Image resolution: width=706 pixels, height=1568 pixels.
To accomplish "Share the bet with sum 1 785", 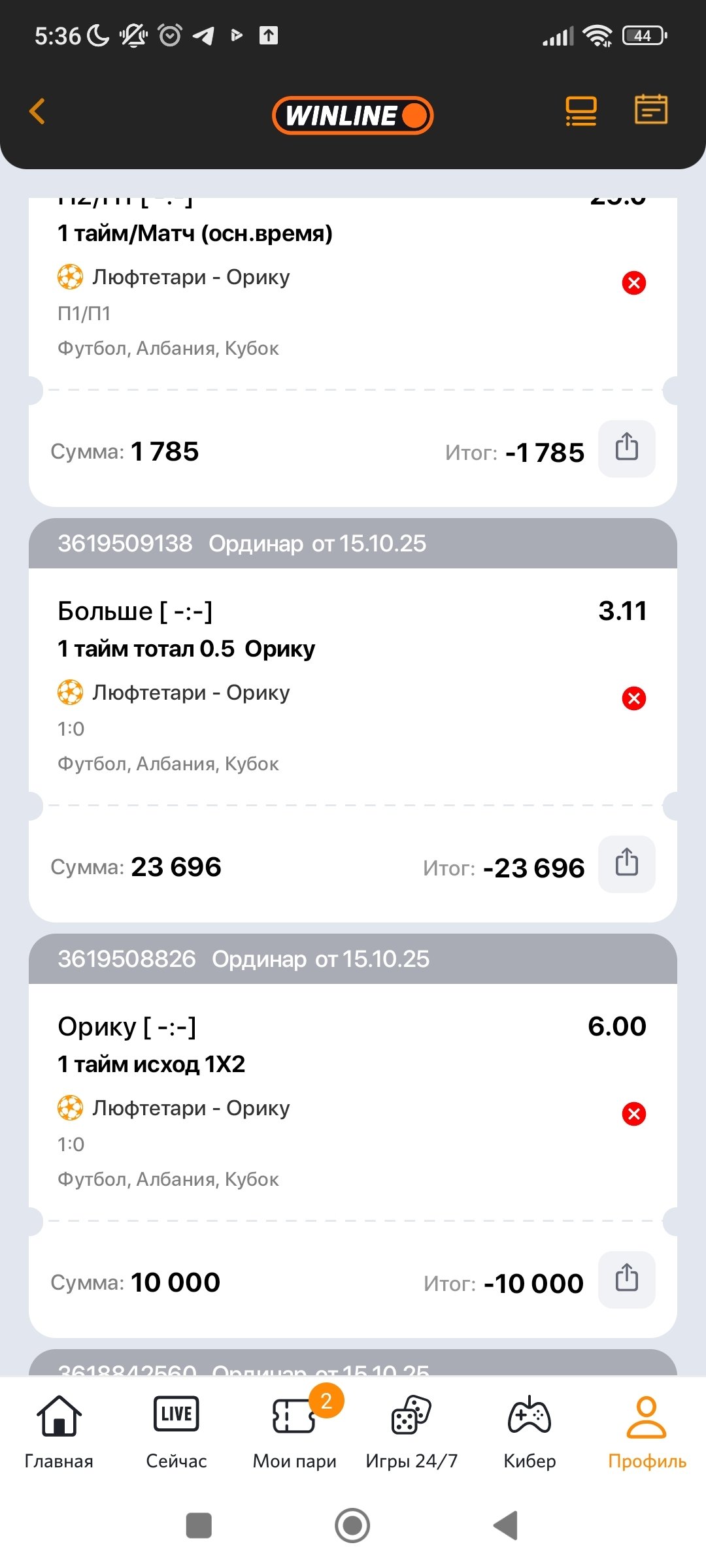I will (x=626, y=448).
